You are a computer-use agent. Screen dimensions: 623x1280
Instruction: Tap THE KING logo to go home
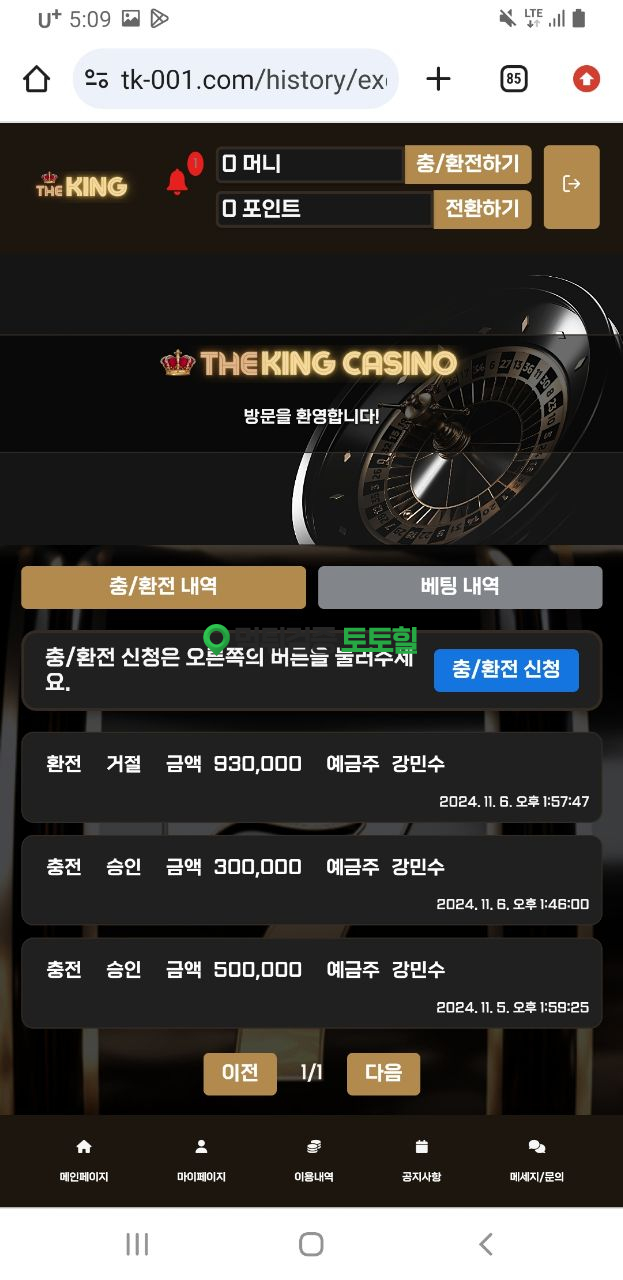(82, 186)
